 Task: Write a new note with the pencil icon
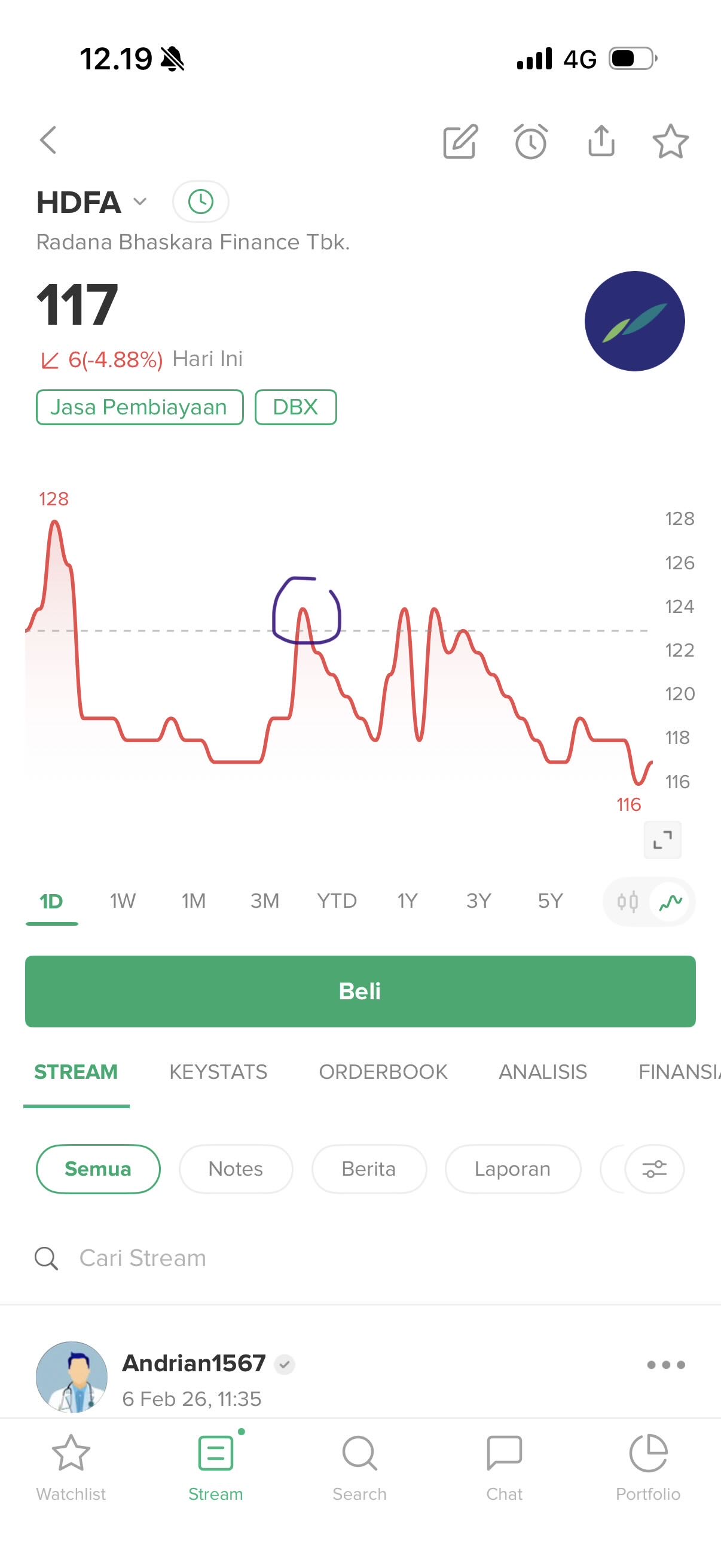tap(460, 142)
